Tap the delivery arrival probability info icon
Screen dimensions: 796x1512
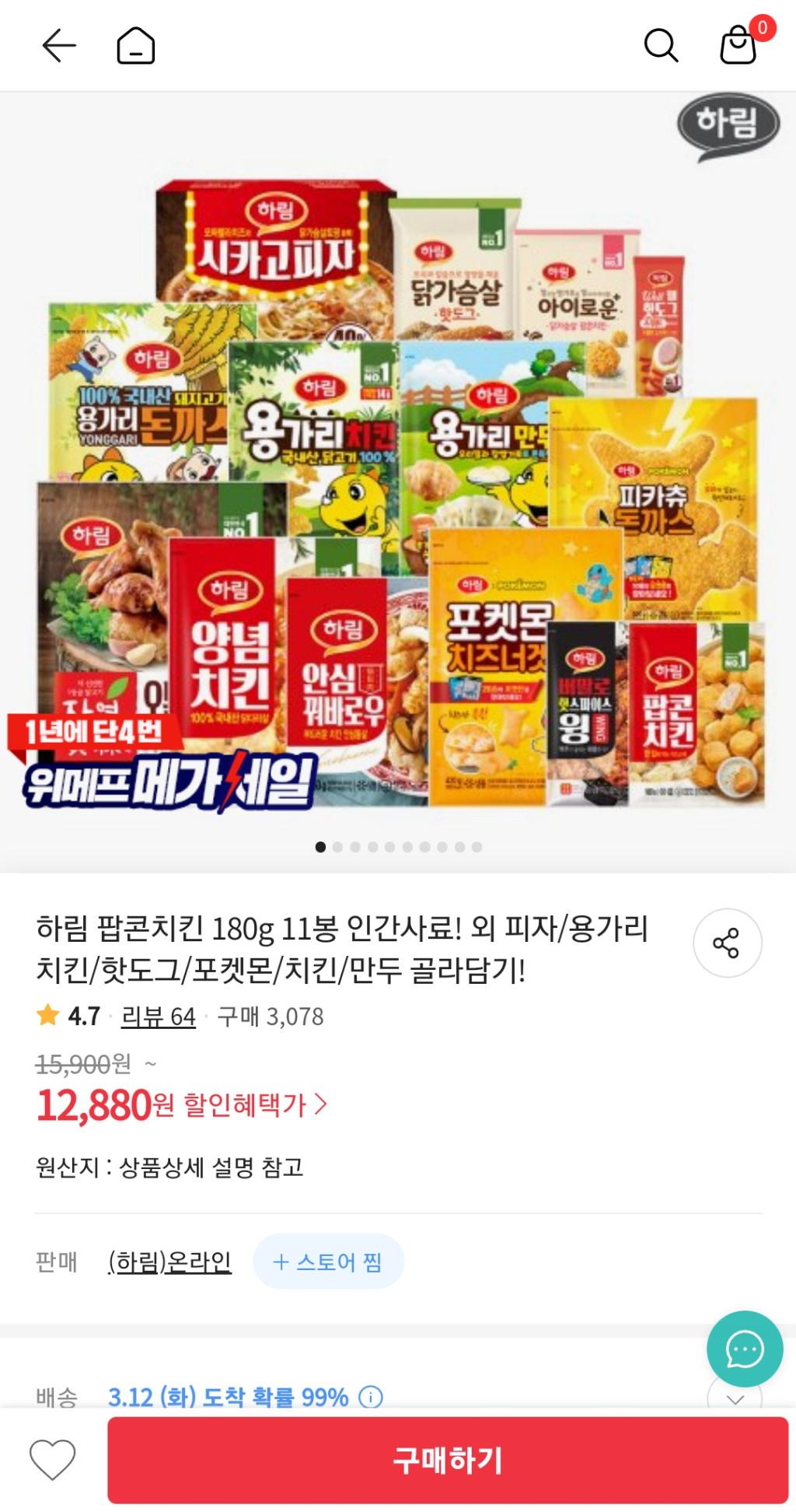point(371,1398)
